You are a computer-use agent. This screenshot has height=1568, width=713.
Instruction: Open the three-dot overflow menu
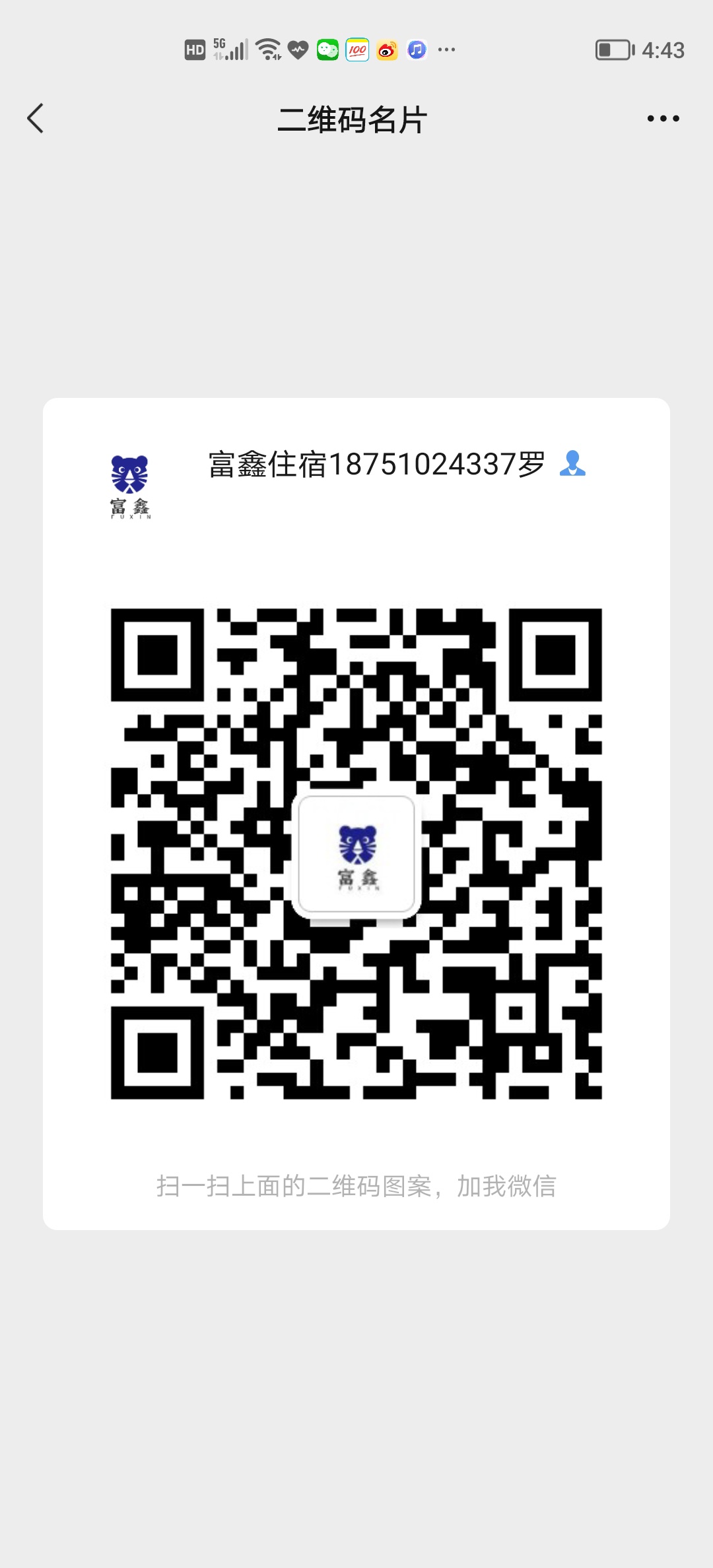(663, 119)
